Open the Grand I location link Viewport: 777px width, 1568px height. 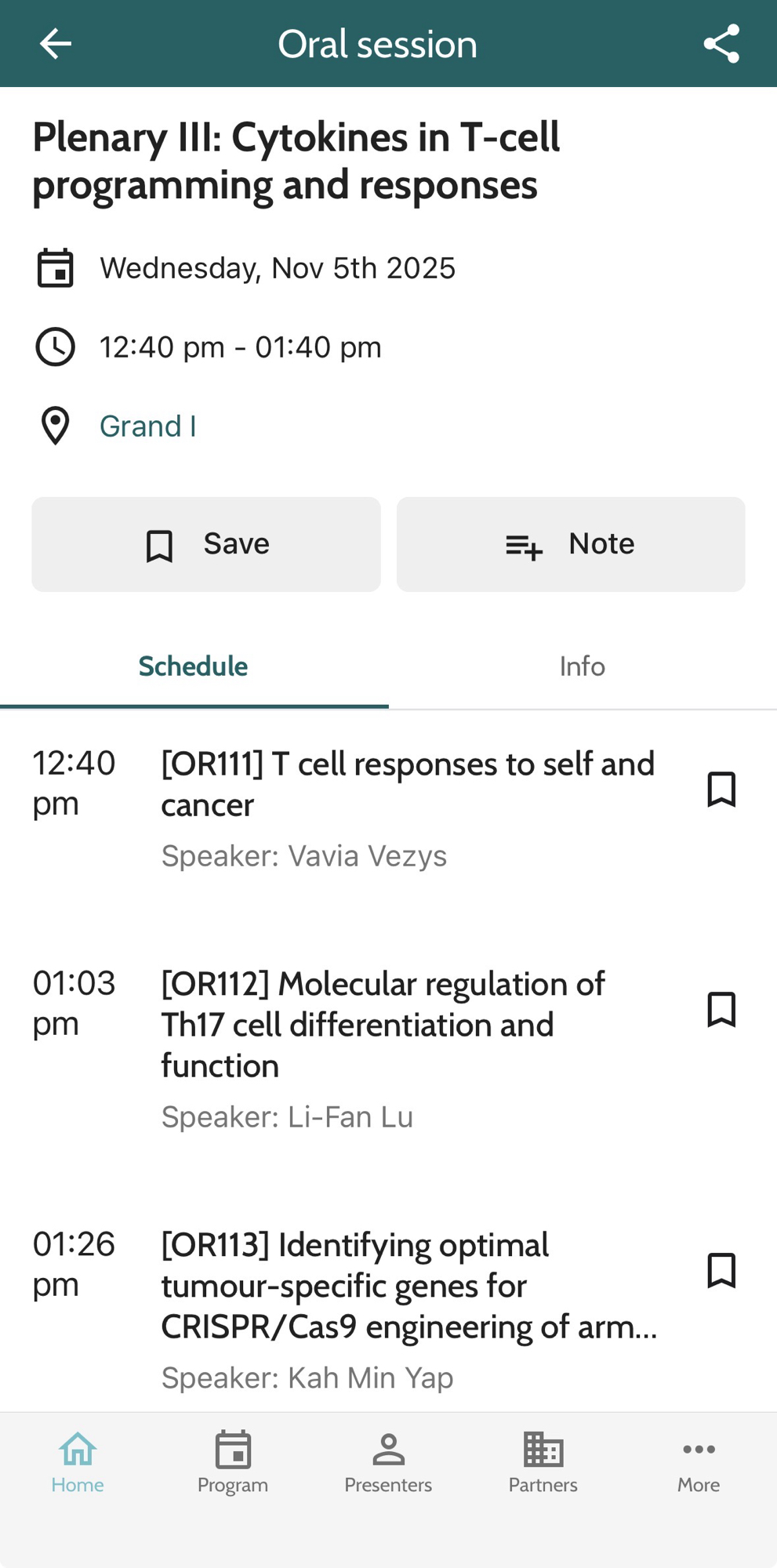click(147, 426)
